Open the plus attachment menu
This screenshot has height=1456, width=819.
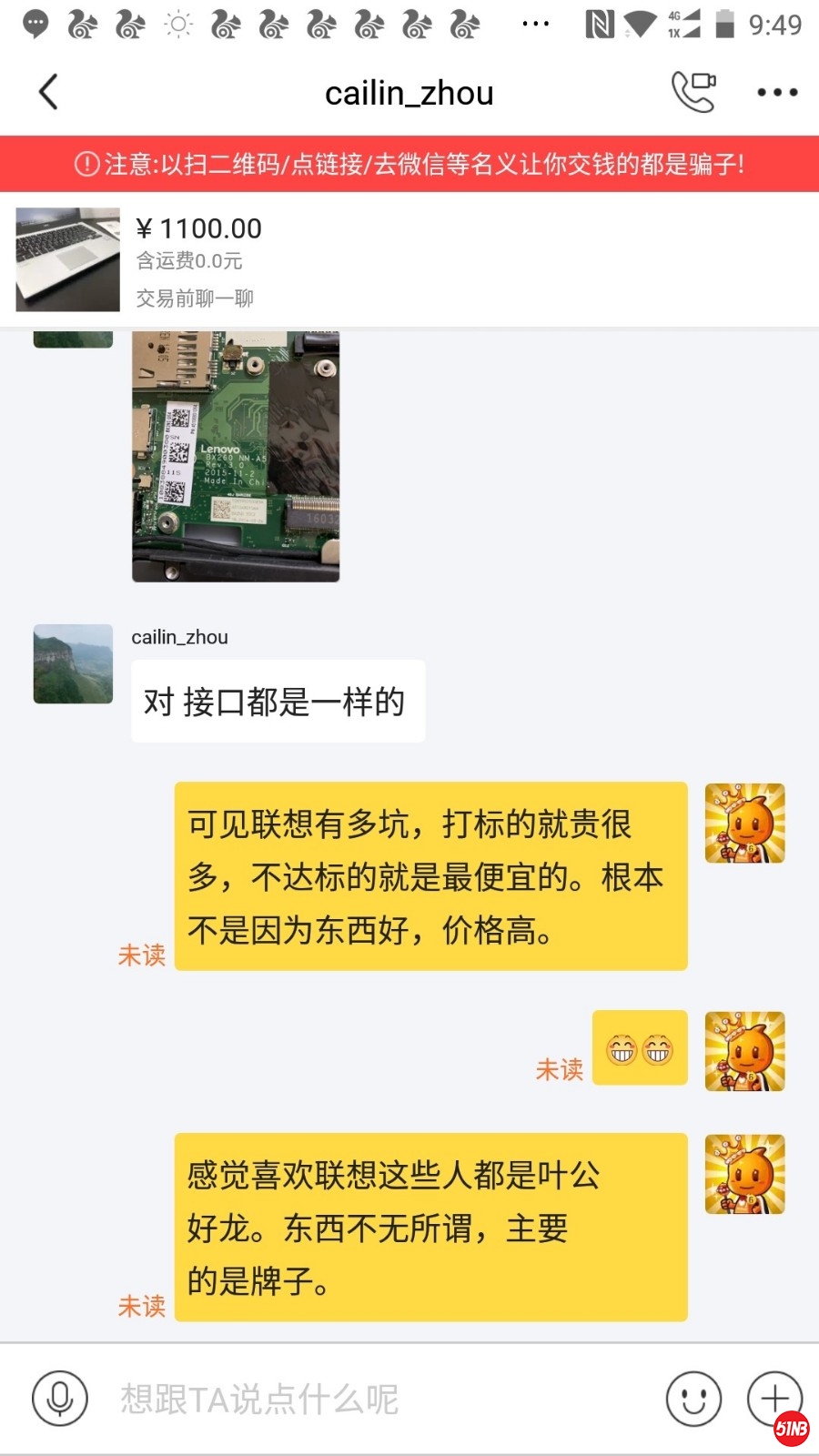773,1397
